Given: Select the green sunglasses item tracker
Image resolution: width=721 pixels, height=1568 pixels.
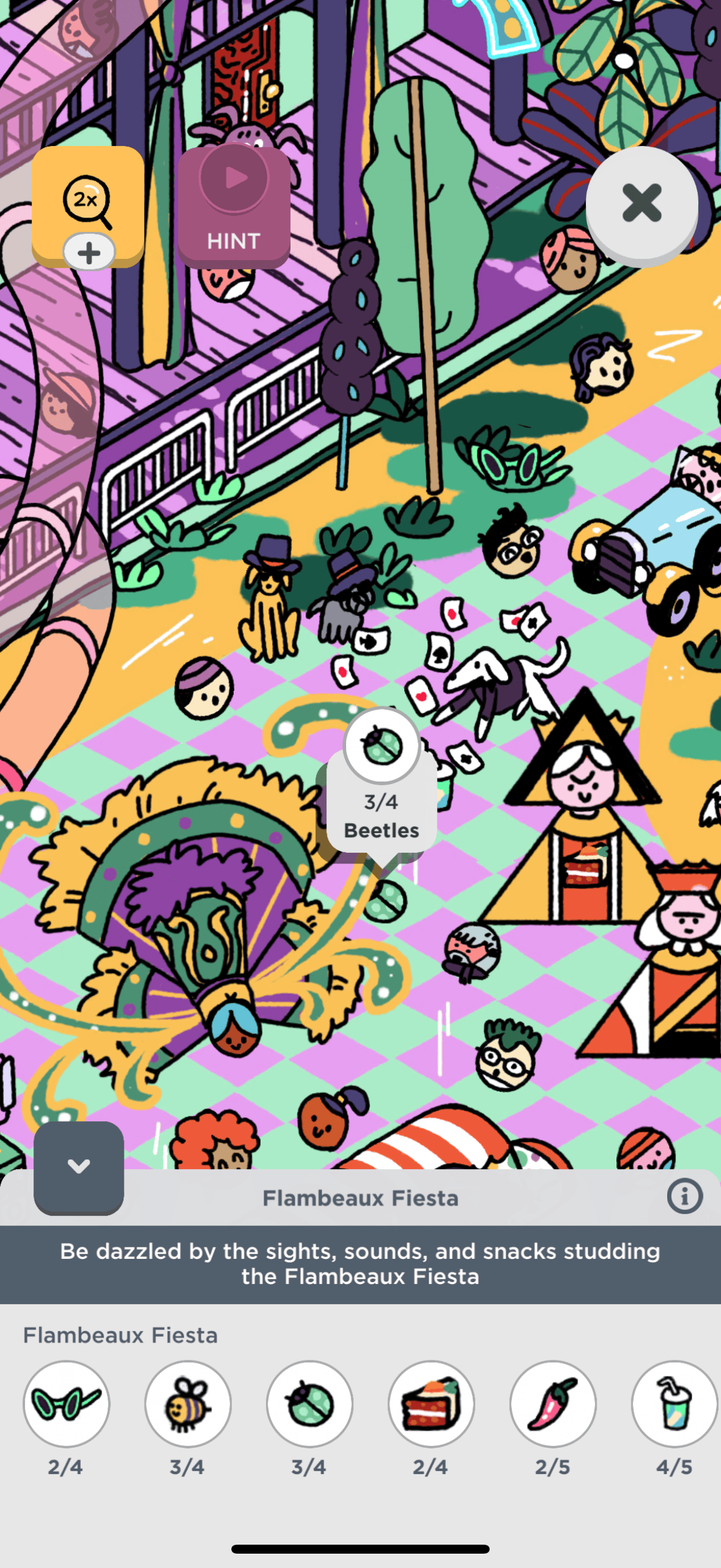Looking at the screenshot, I should 66,1404.
